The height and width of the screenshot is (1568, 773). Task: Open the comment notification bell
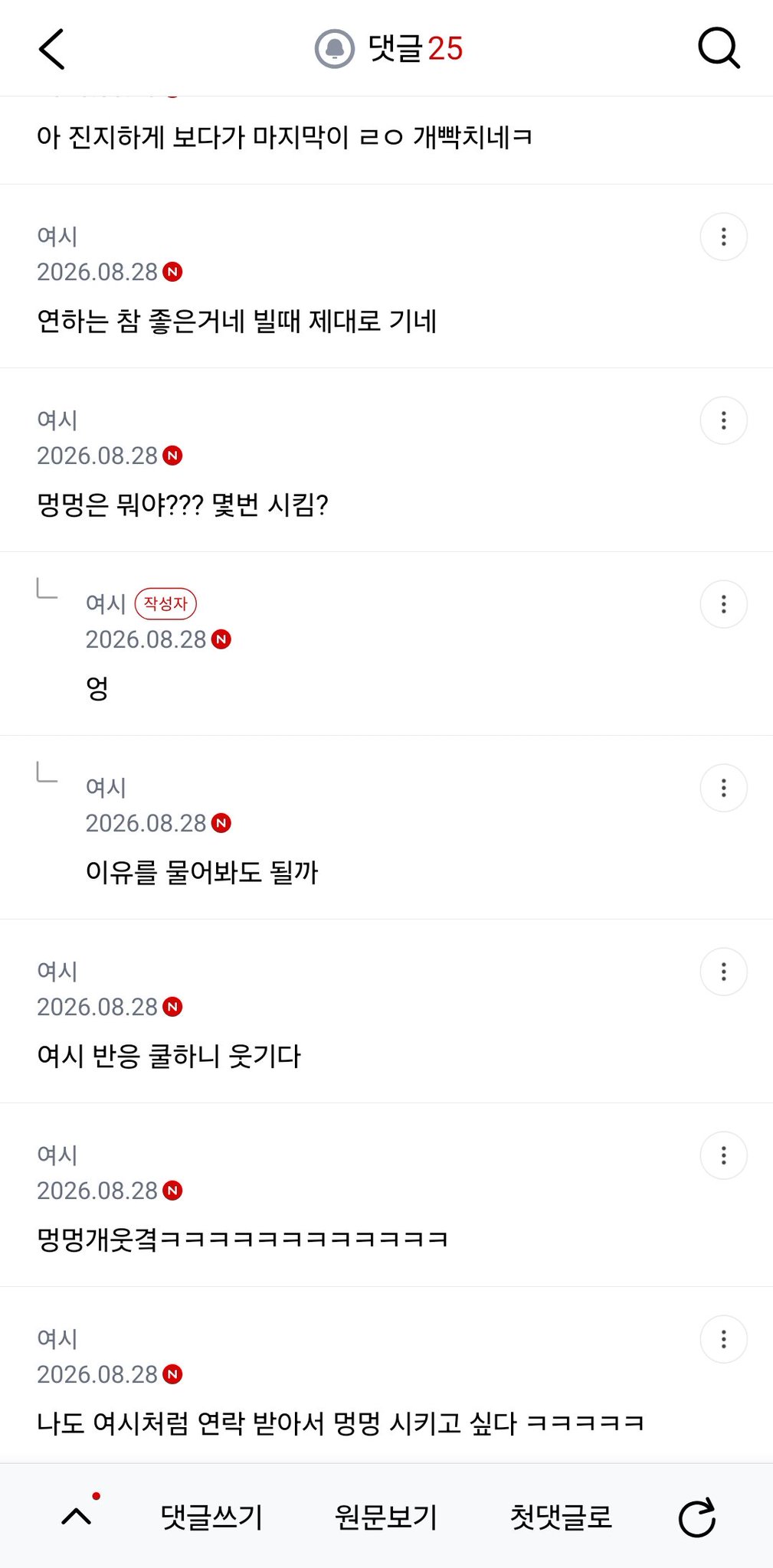point(334,49)
